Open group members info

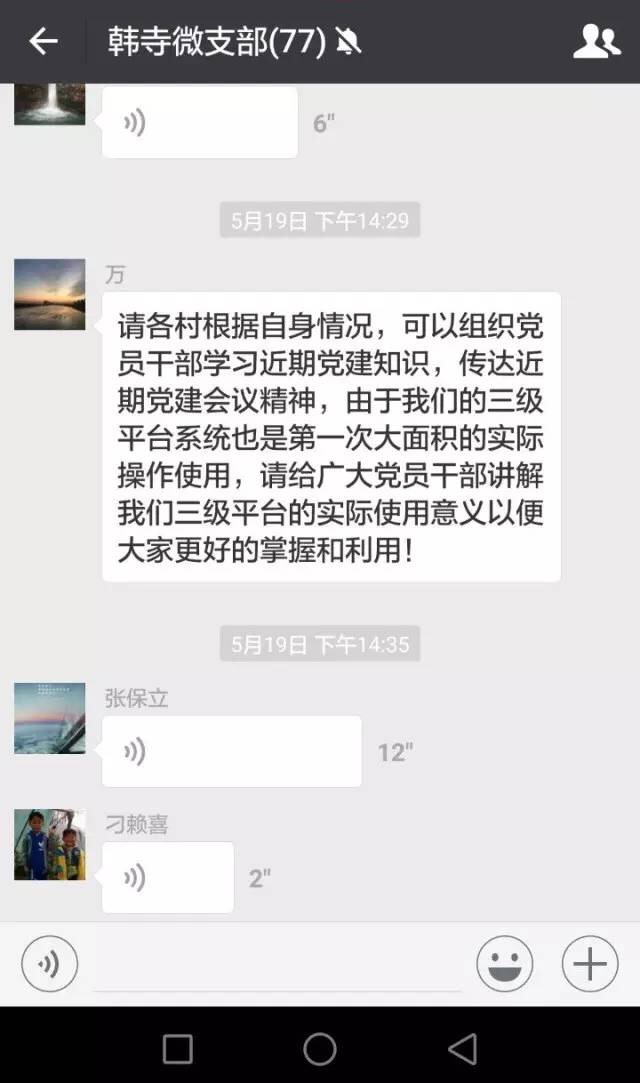597,41
